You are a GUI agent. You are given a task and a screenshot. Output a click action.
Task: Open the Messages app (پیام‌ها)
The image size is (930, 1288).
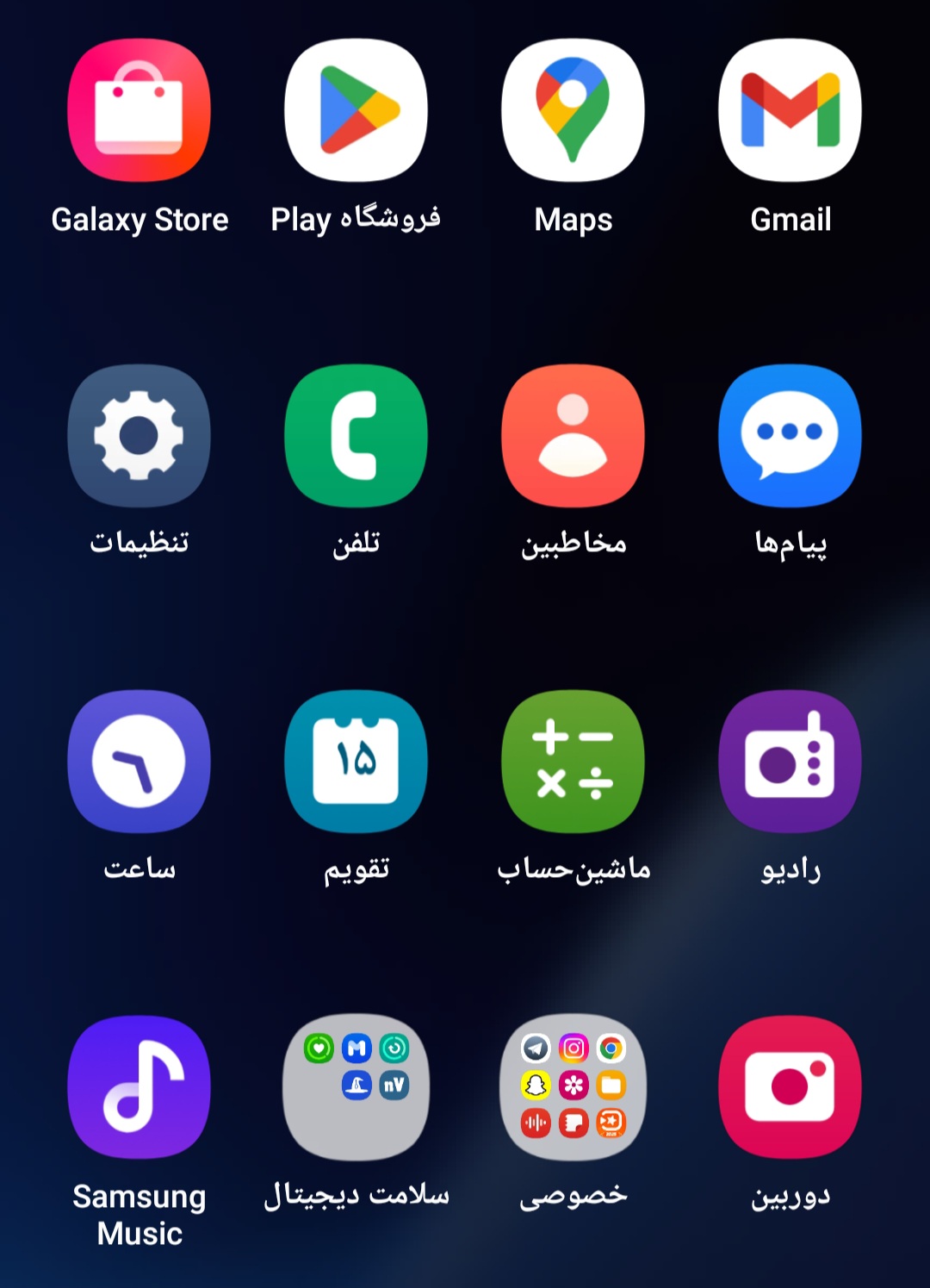tap(790, 436)
